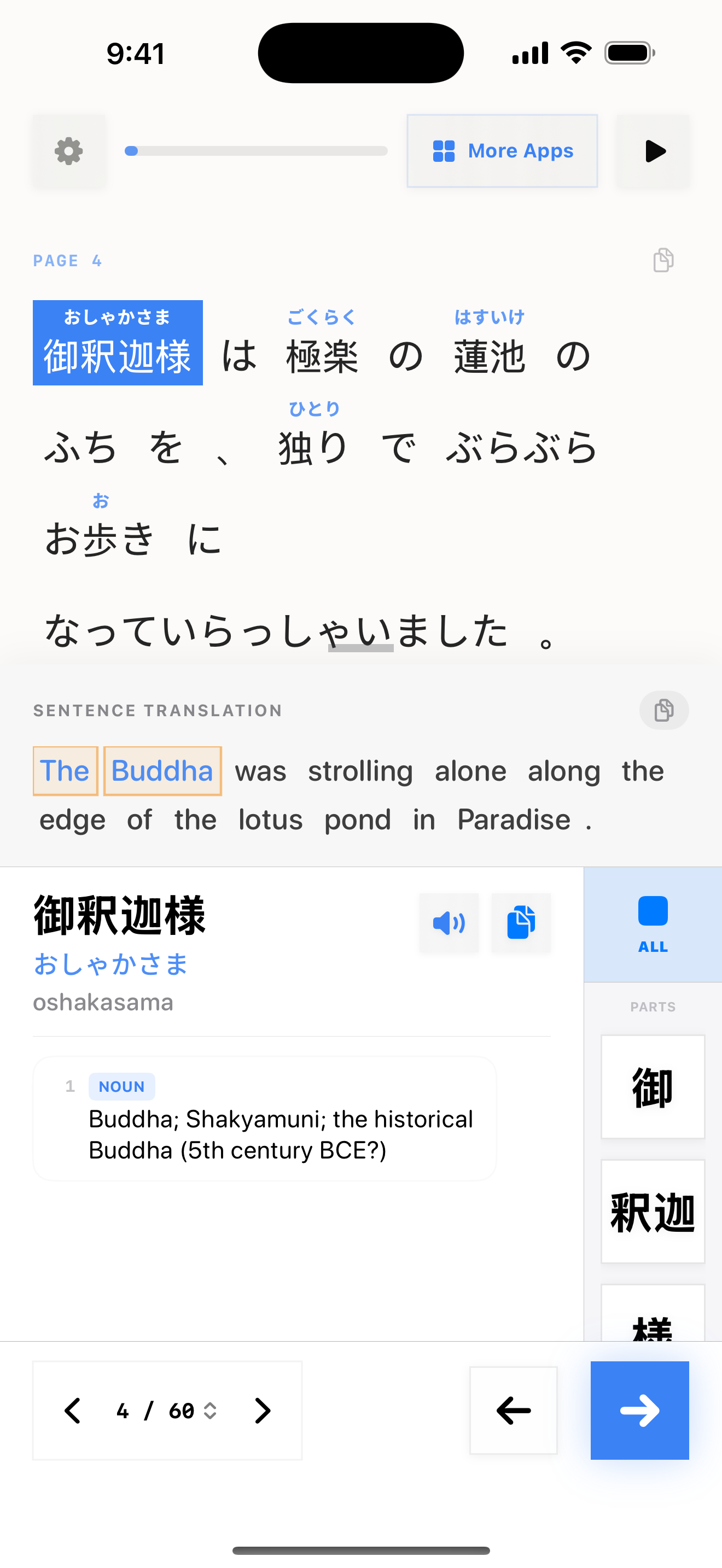Go to the previous page using the chevron
Viewport: 722px width, 1568px height.
point(73,1411)
